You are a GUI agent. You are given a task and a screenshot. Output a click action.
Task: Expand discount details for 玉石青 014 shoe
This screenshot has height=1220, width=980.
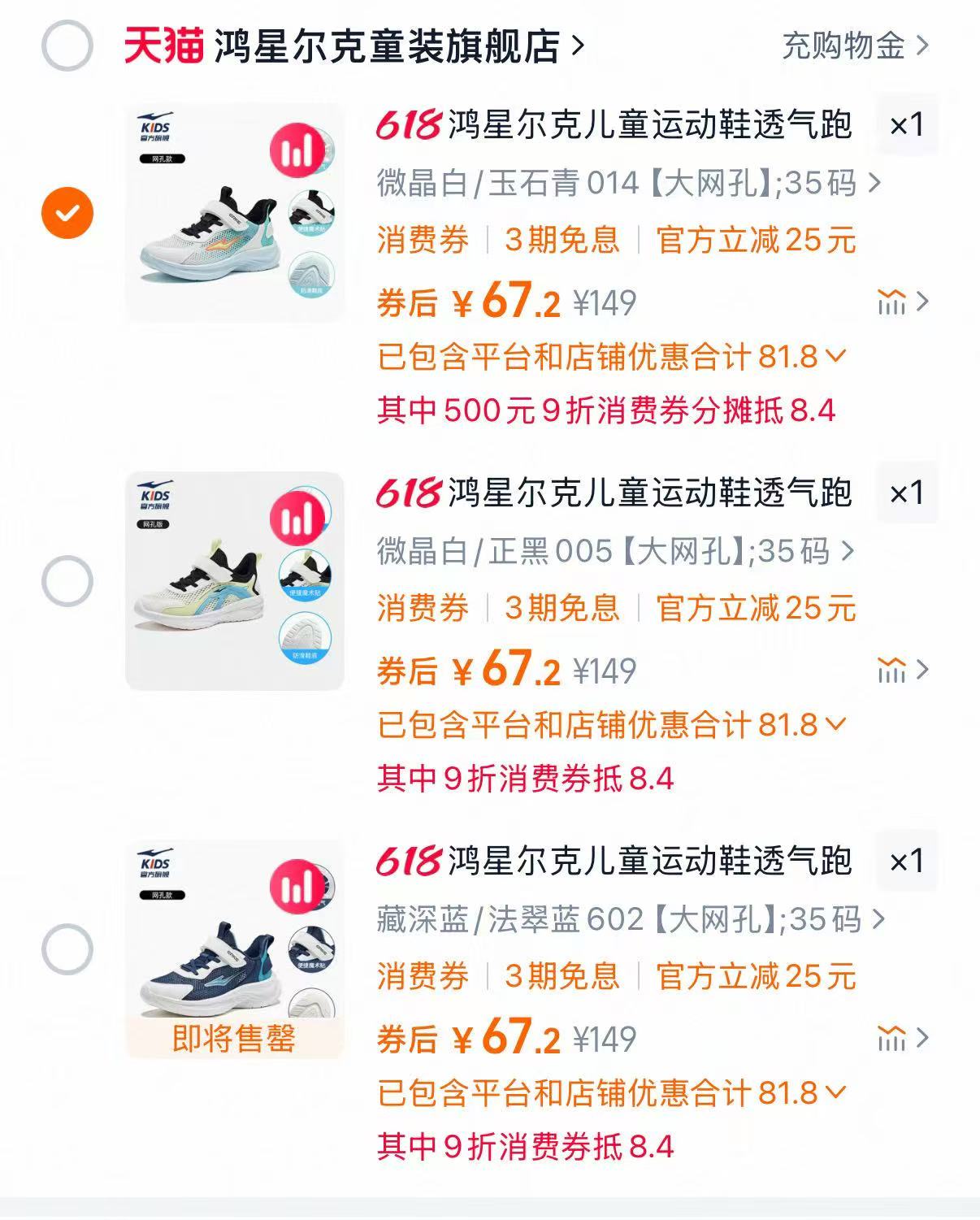611,357
